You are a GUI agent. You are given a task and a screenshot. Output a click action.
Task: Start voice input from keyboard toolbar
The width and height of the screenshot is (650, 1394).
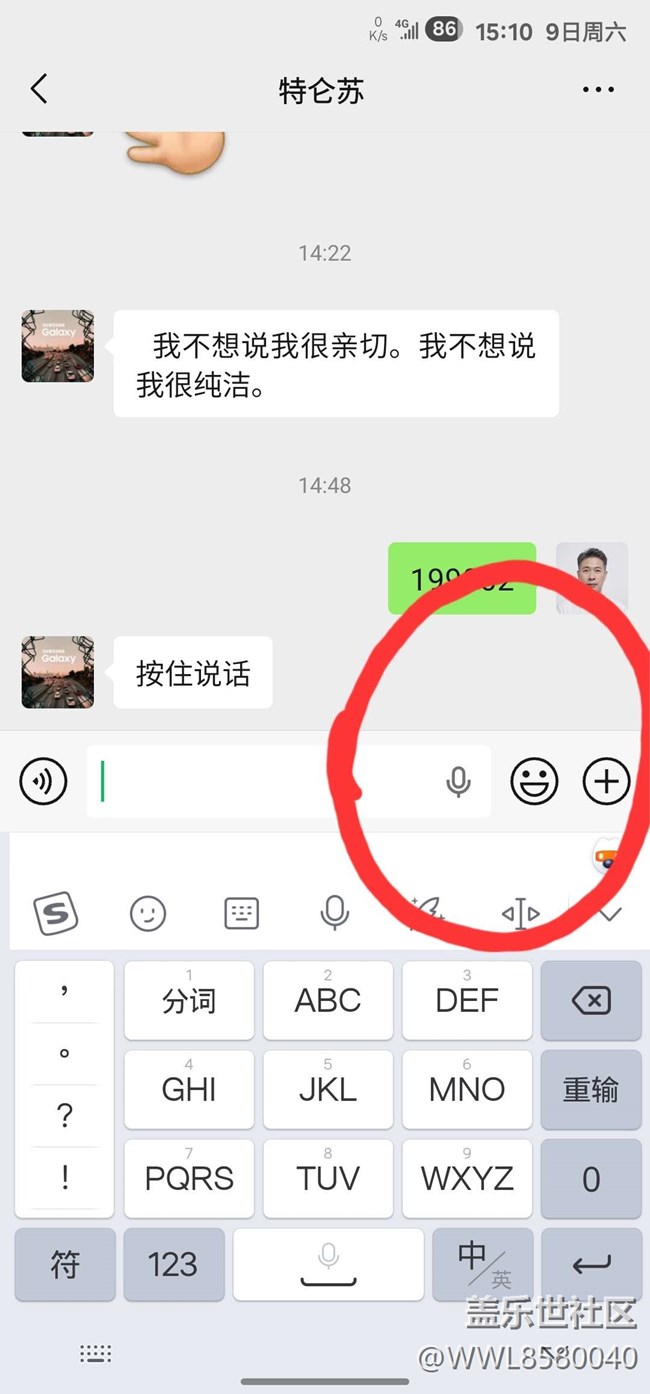pos(334,912)
